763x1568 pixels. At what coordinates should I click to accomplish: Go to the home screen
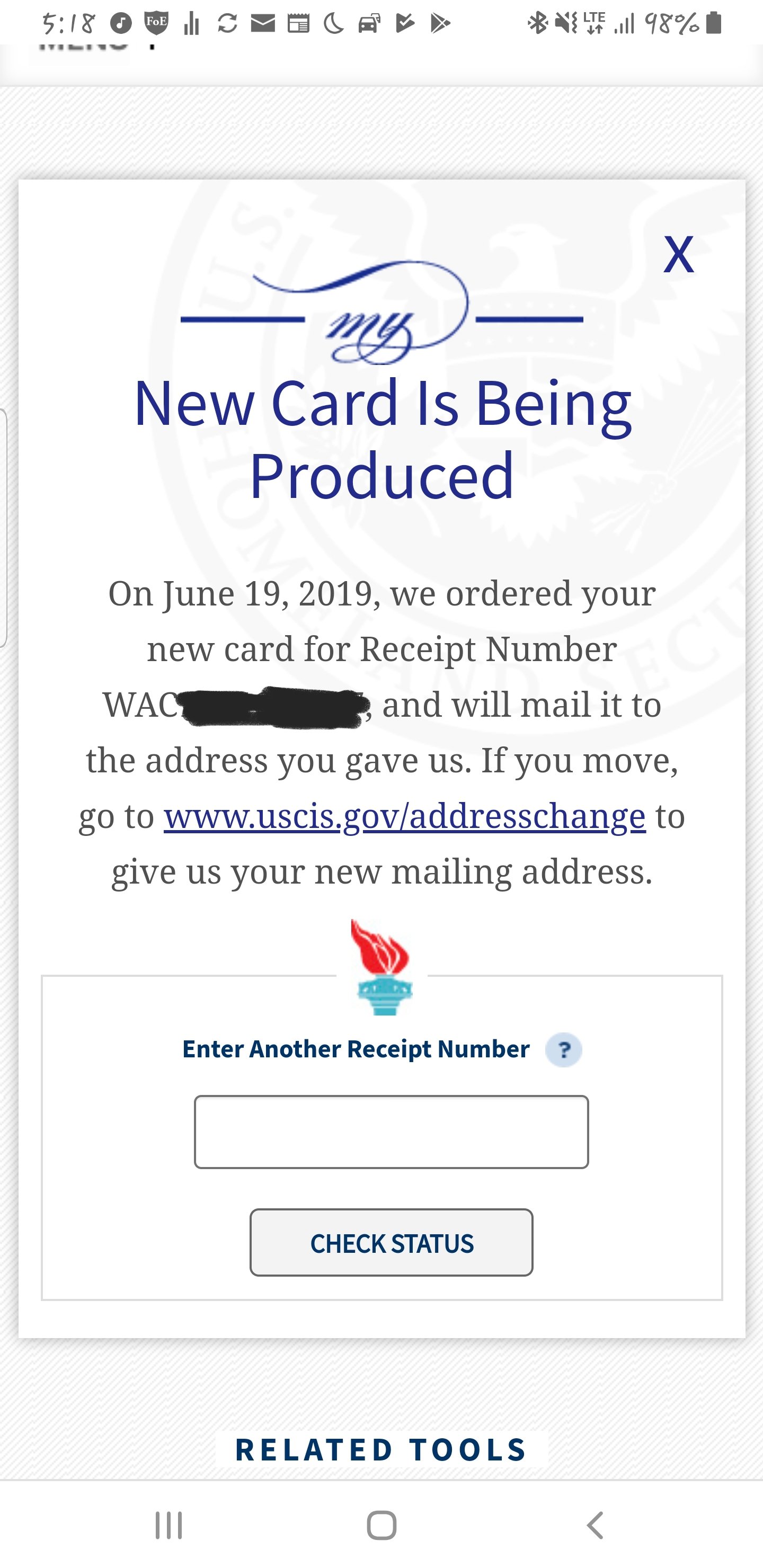pyautogui.click(x=382, y=1525)
